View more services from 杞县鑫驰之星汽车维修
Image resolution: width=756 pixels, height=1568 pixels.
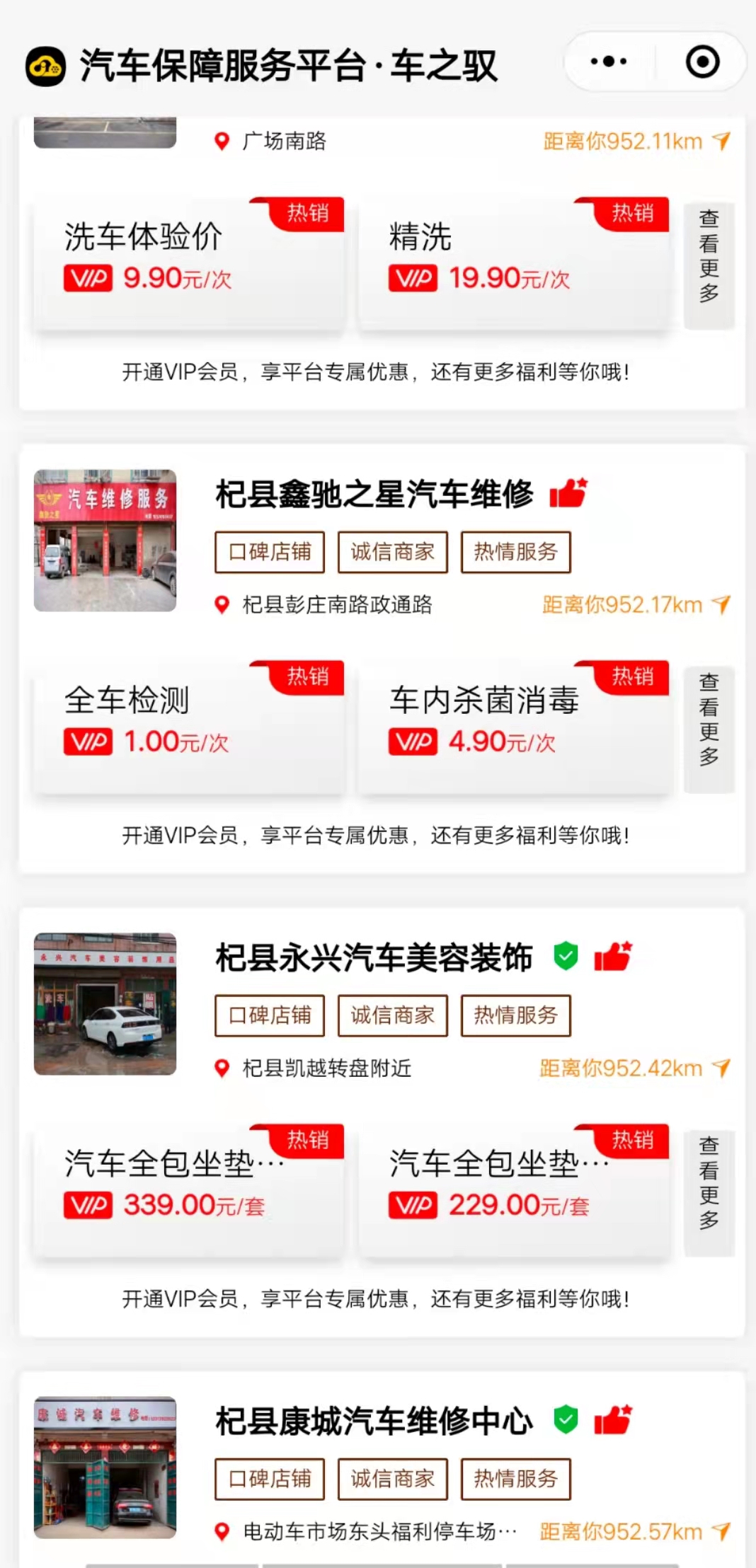coord(709,729)
